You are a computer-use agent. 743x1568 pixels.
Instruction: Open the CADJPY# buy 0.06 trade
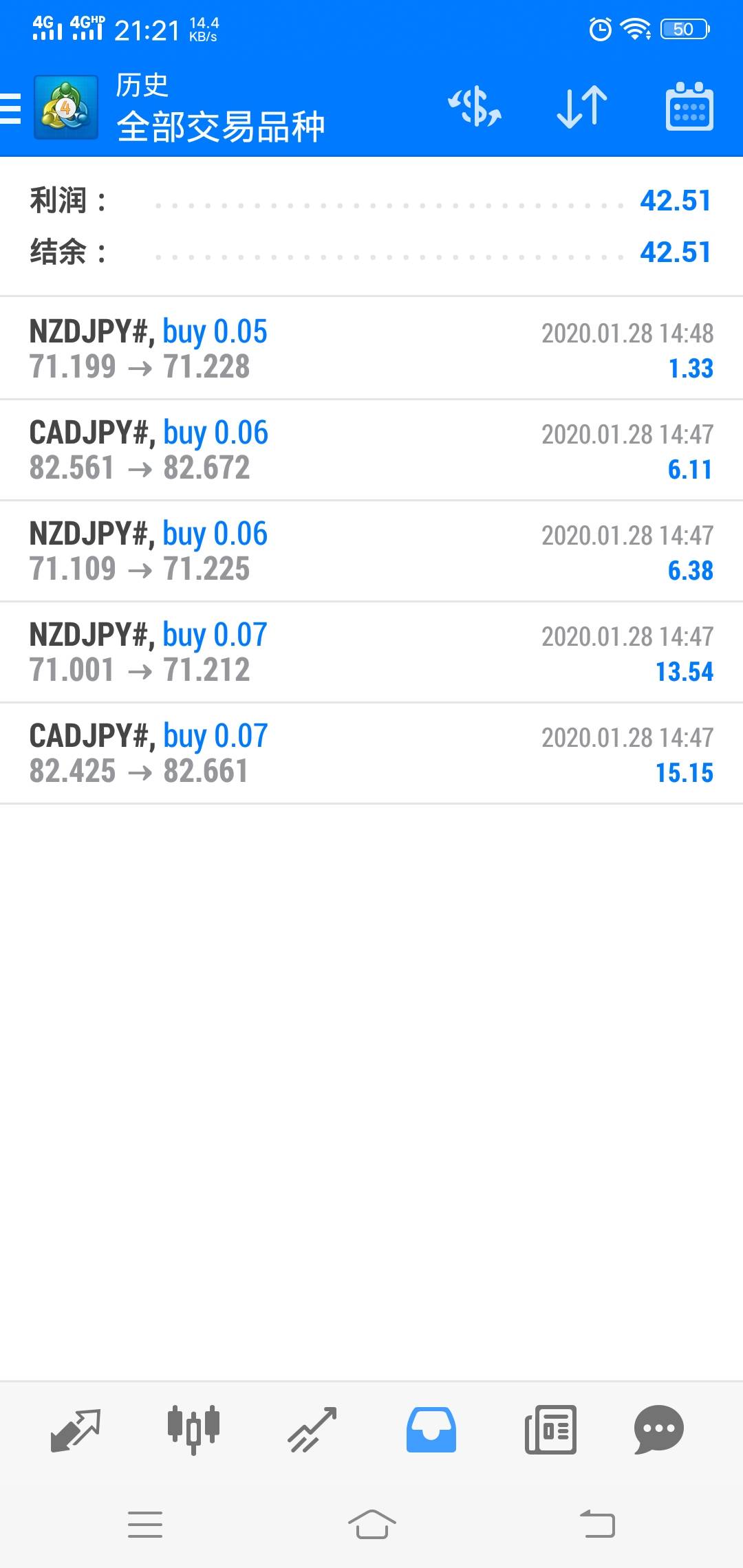pos(371,450)
